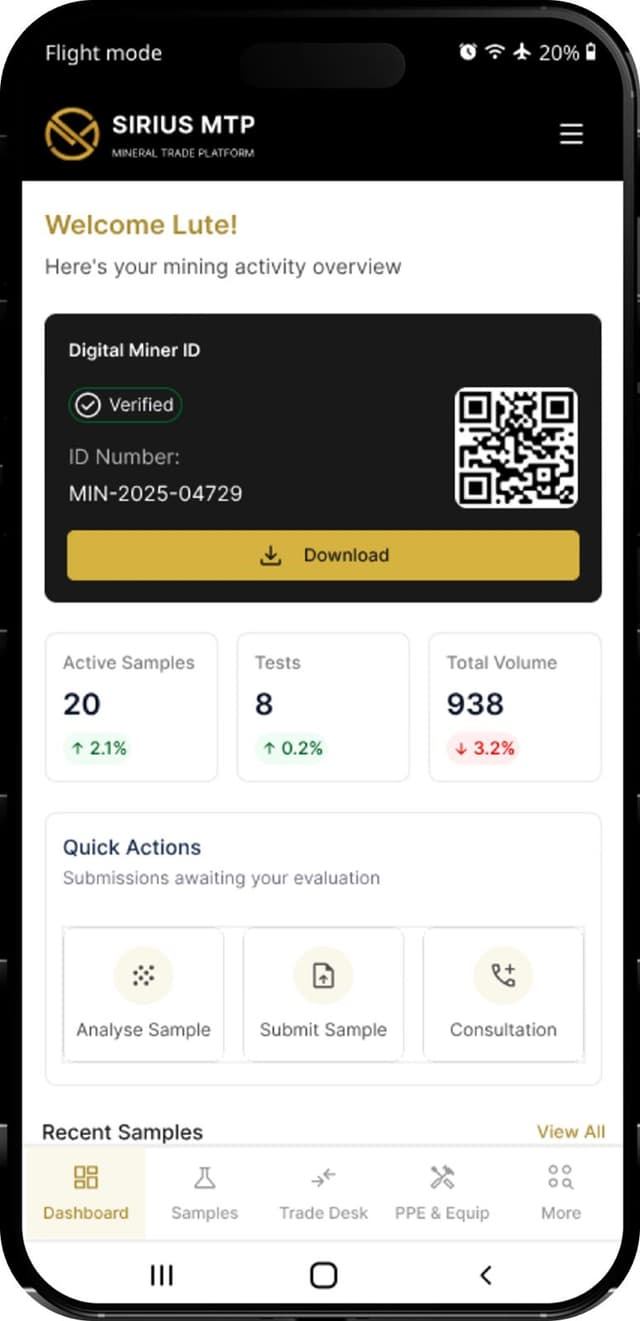Switch to the Samples tab
The height and width of the screenshot is (1321, 640).
tap(204, 1193)
